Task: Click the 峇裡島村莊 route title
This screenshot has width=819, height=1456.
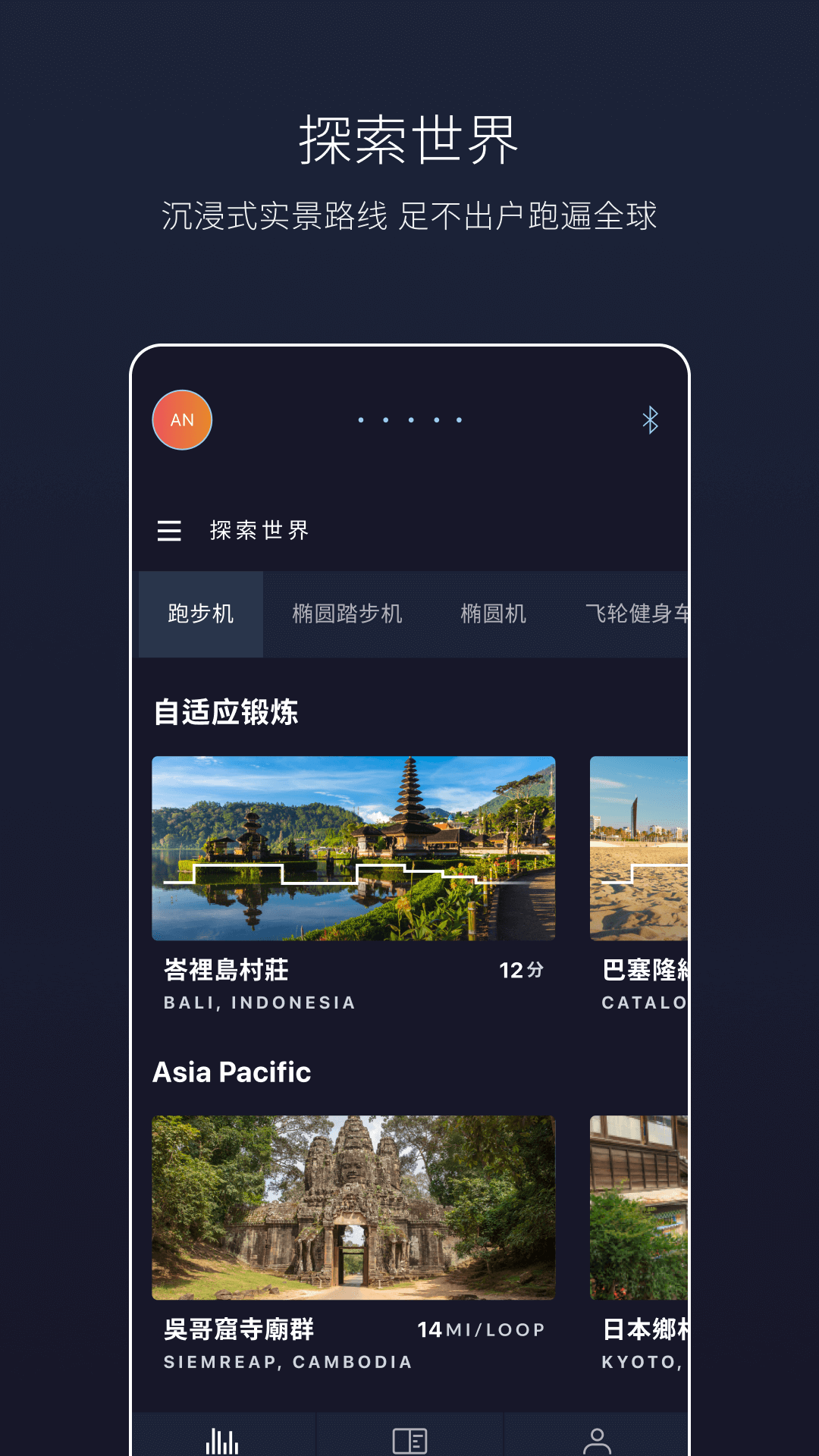Action: (x=227, y=970)
